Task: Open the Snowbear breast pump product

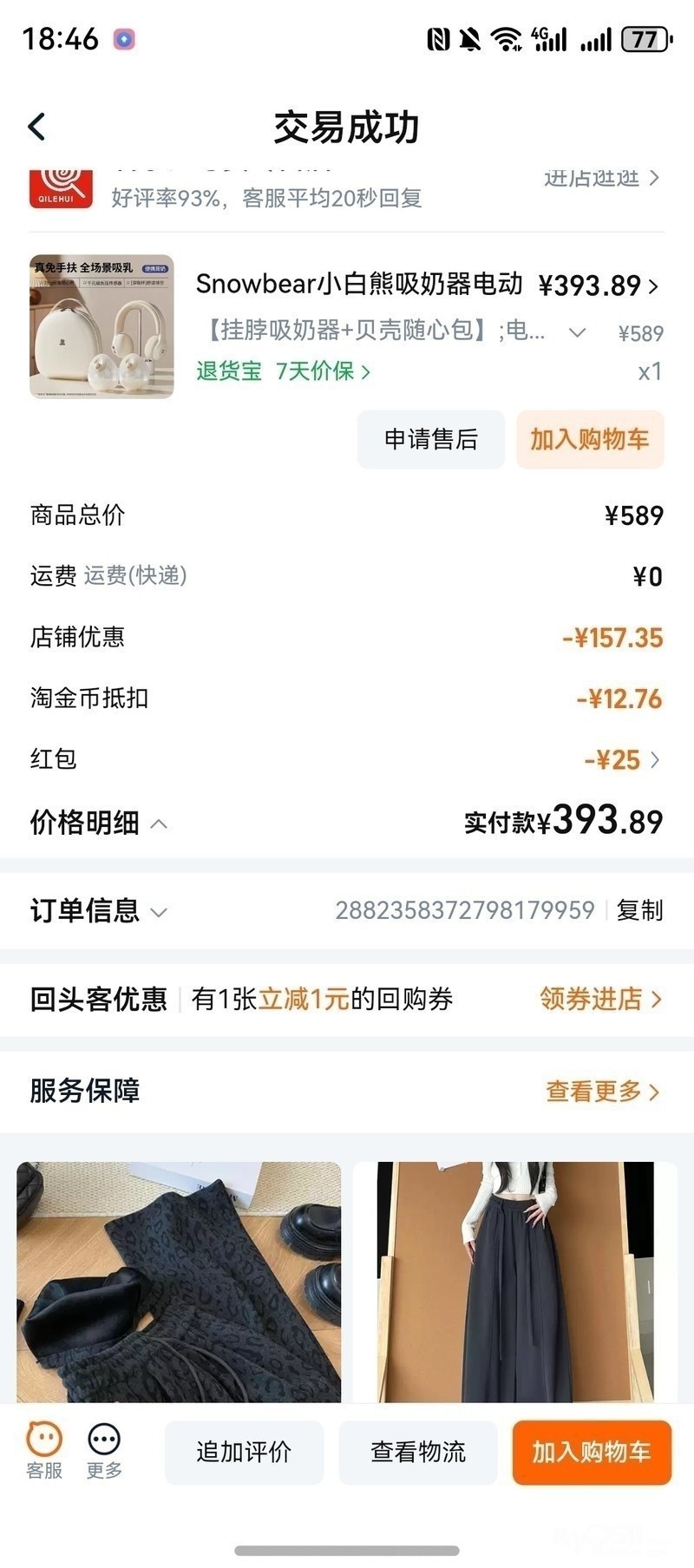Action: coord(359,284)
